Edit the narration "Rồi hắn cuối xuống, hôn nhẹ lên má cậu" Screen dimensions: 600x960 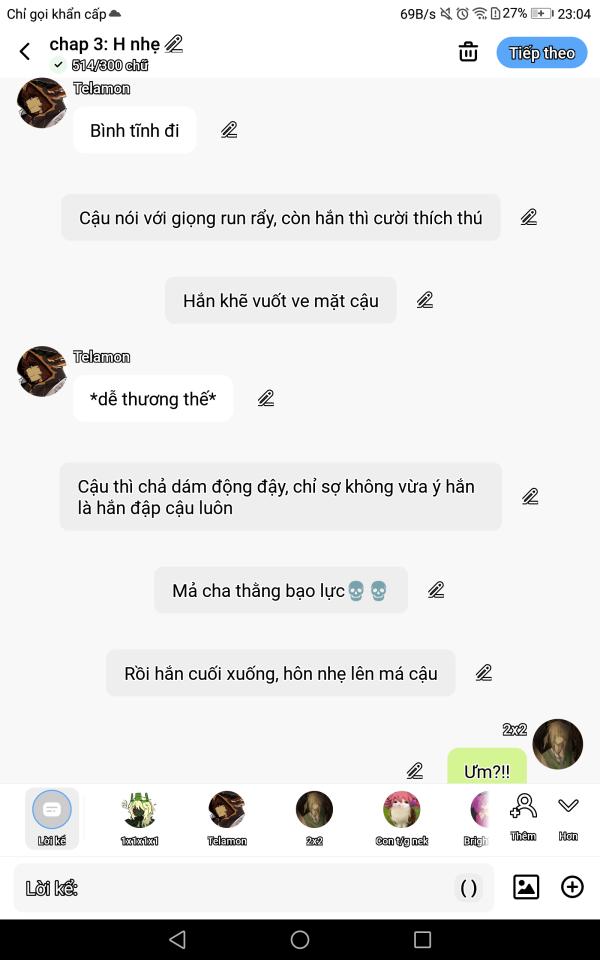point(484,673)
